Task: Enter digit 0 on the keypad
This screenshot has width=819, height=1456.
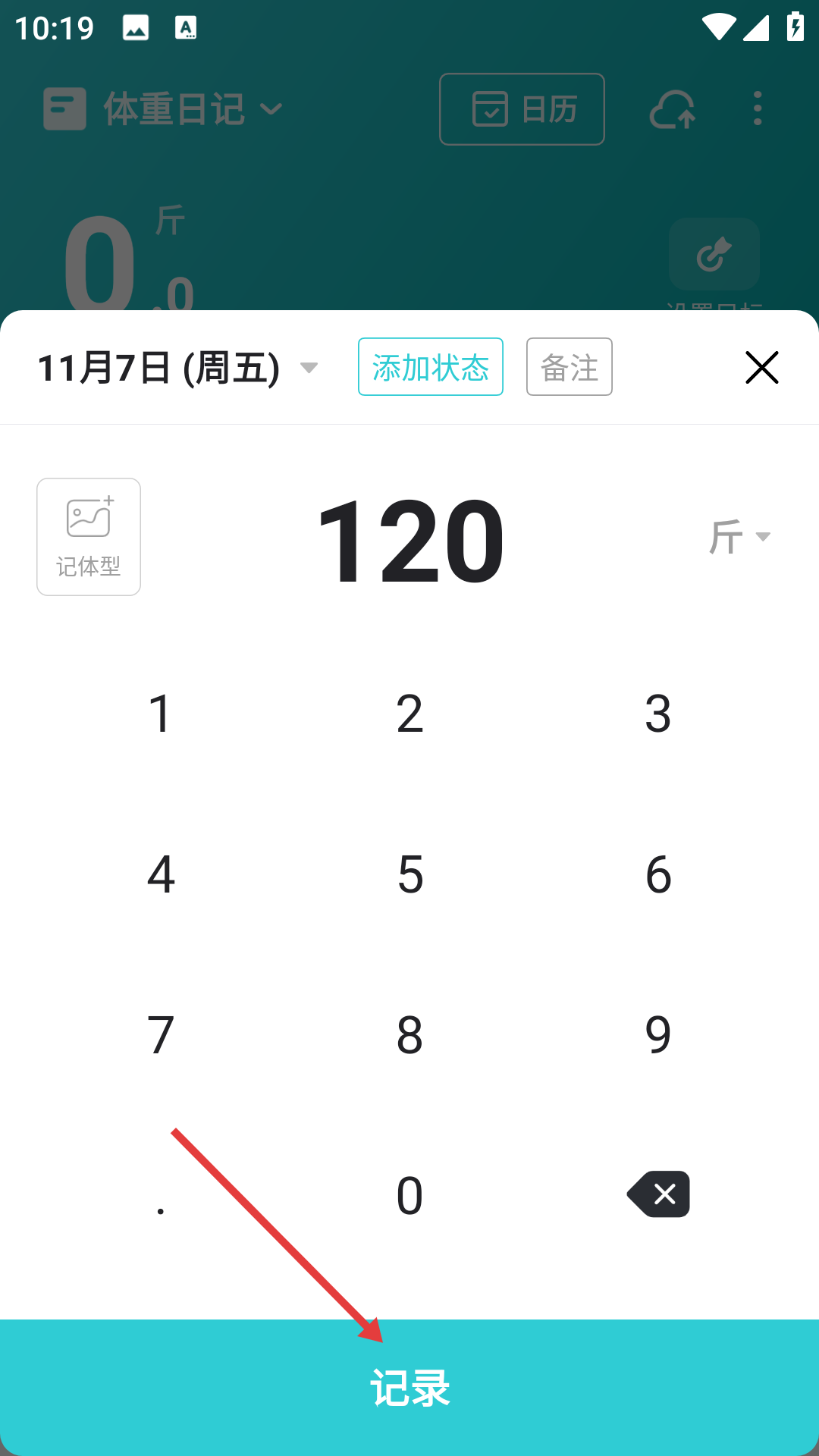Action: (409, 1196)
